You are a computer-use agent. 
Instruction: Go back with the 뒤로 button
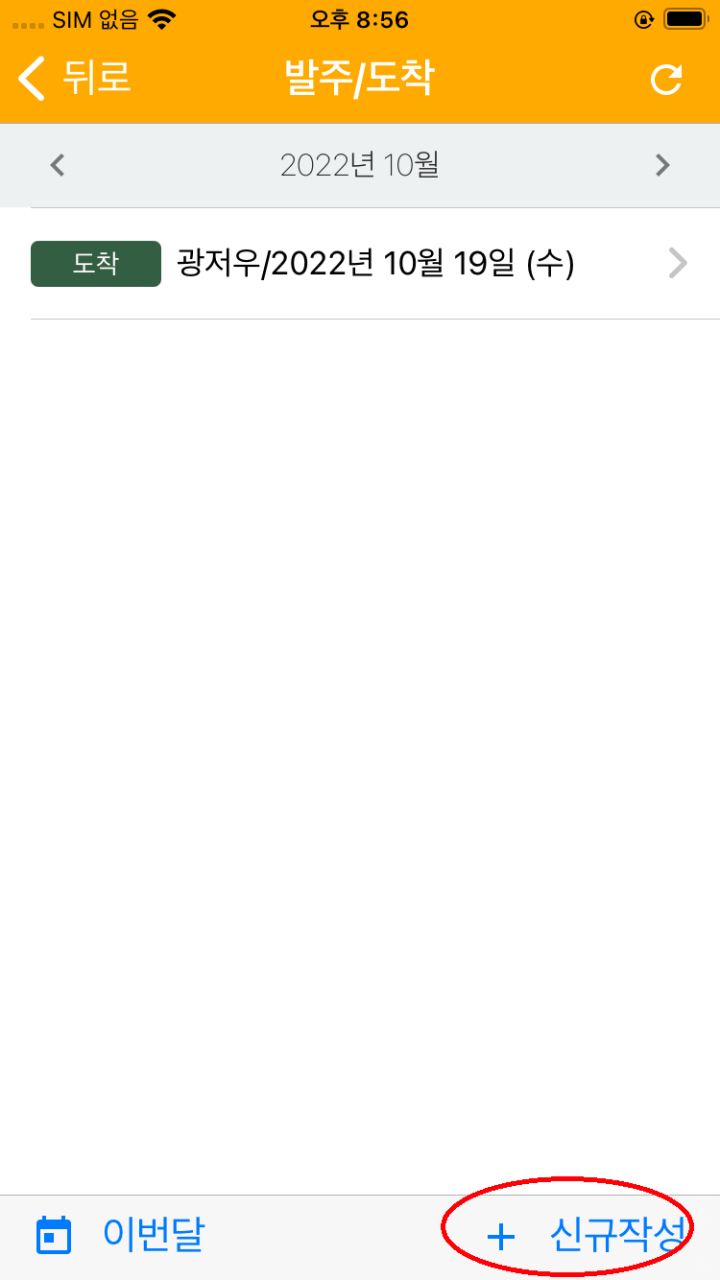point(75,78)
